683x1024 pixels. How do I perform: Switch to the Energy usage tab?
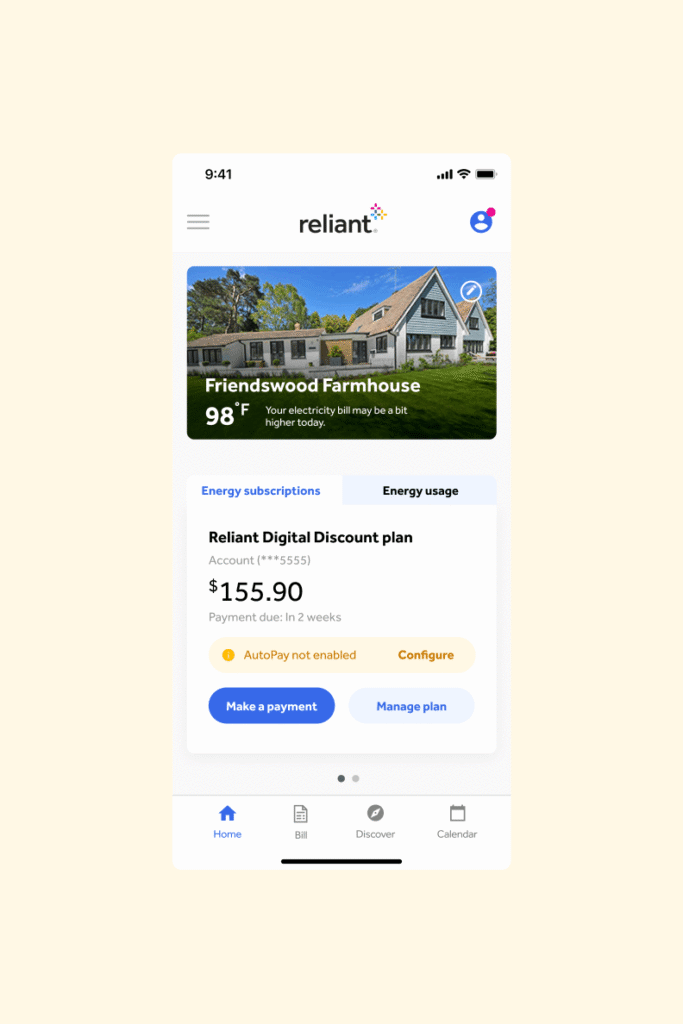420,491
